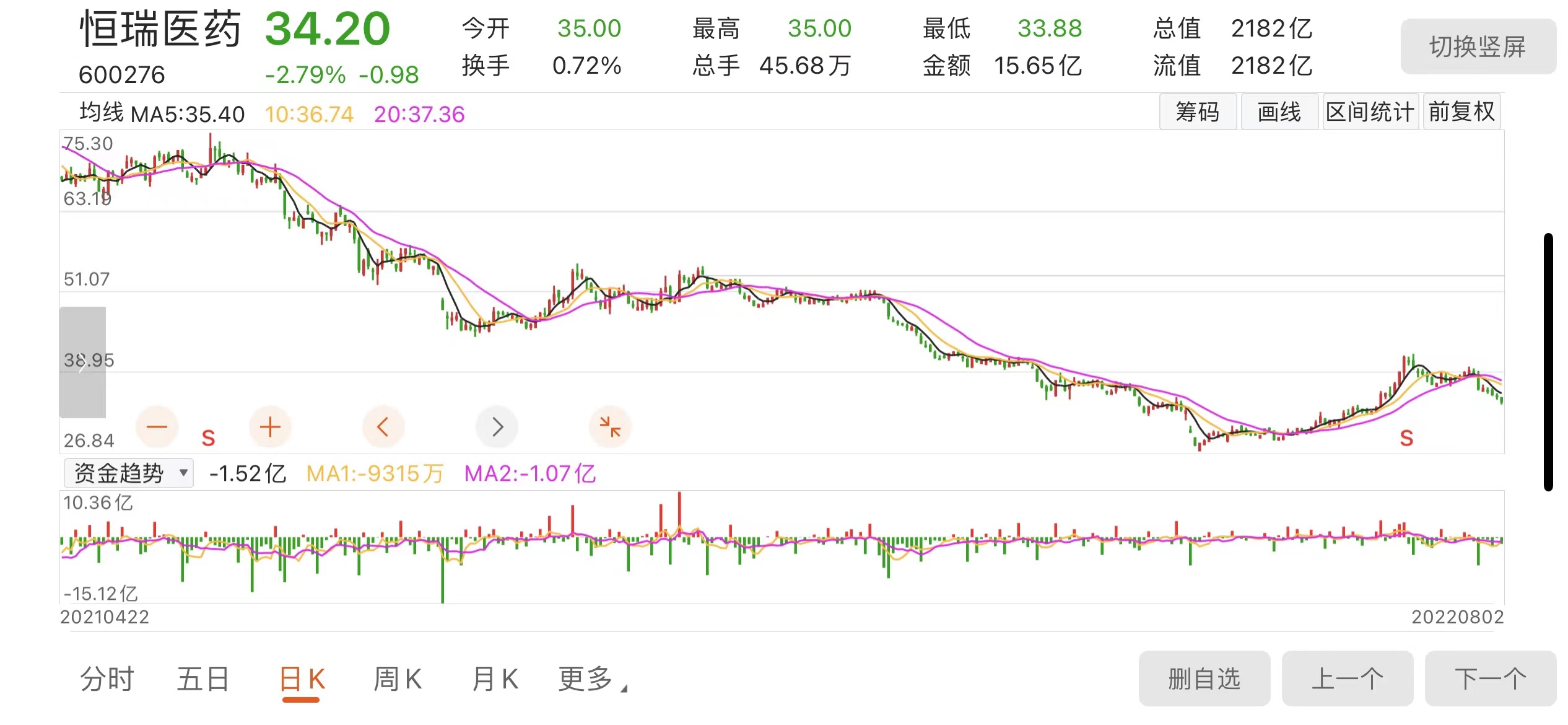Switch to the 月K tab
Image resolution: width=1568 pixels, height=725 pixels.
[495, 679]
